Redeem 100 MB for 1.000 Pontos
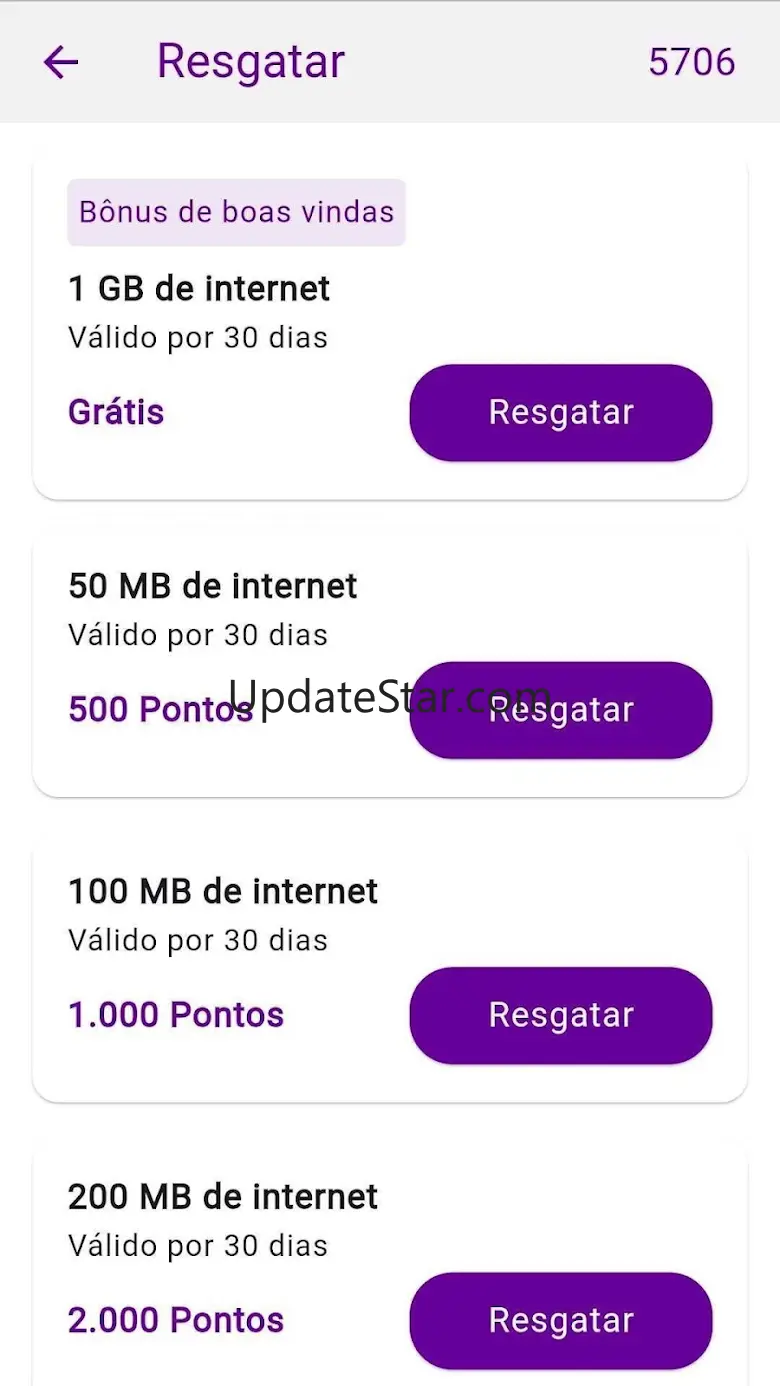This screenshot has width=780, height=1386. 560,1015
